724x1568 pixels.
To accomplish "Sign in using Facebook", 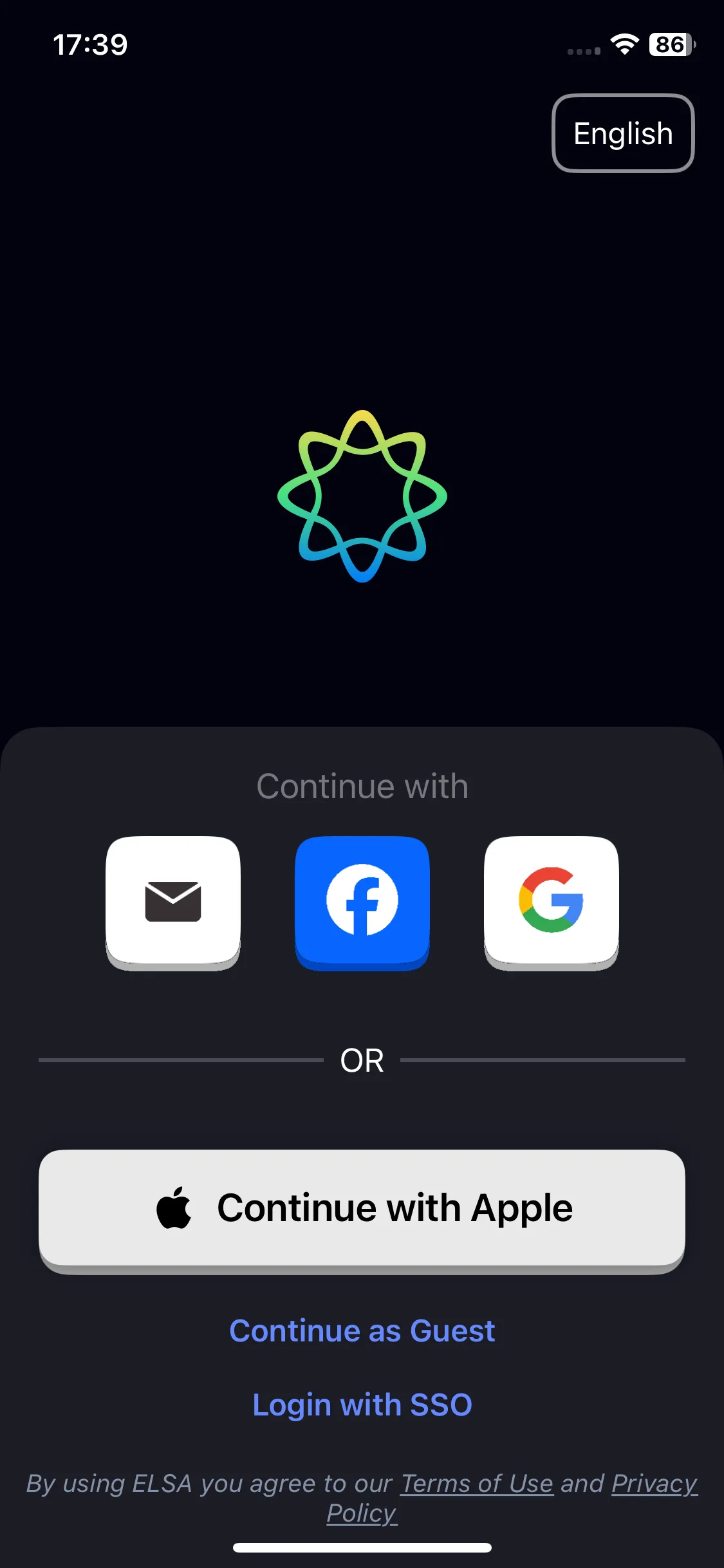I will (x=362, y=901).
